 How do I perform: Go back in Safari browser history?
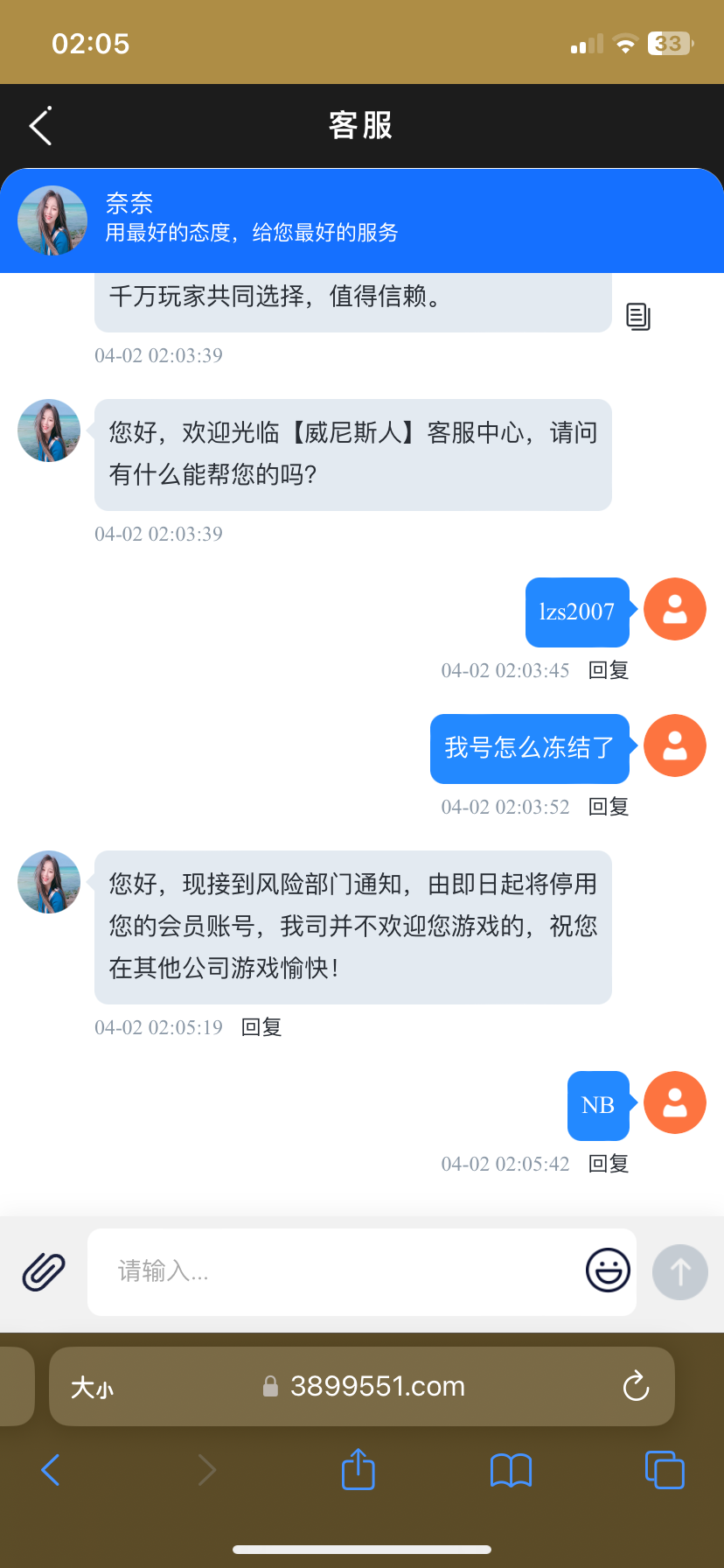pyautogui.click(x=51, y=1470)
